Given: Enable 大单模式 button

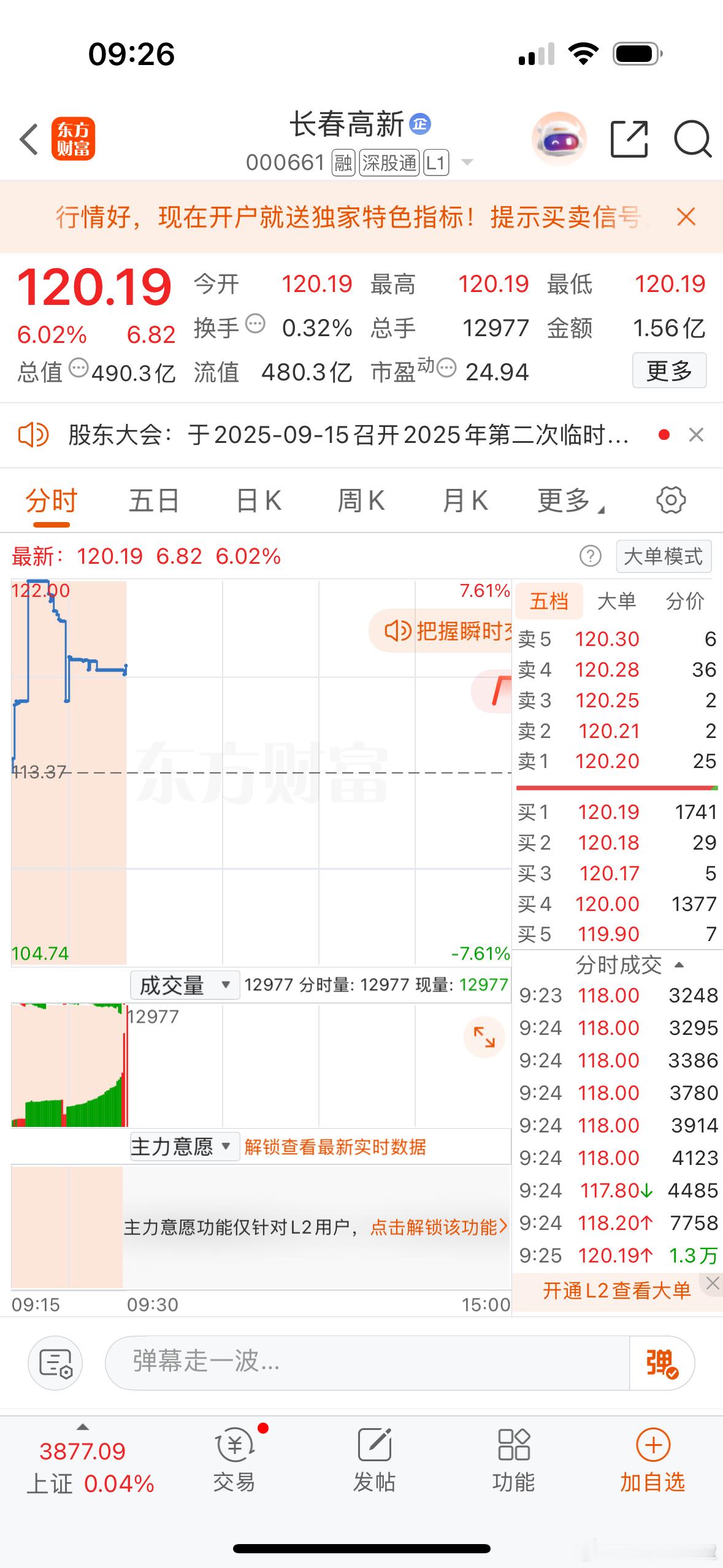Looking at the screenshot, I should click(664, 556).
